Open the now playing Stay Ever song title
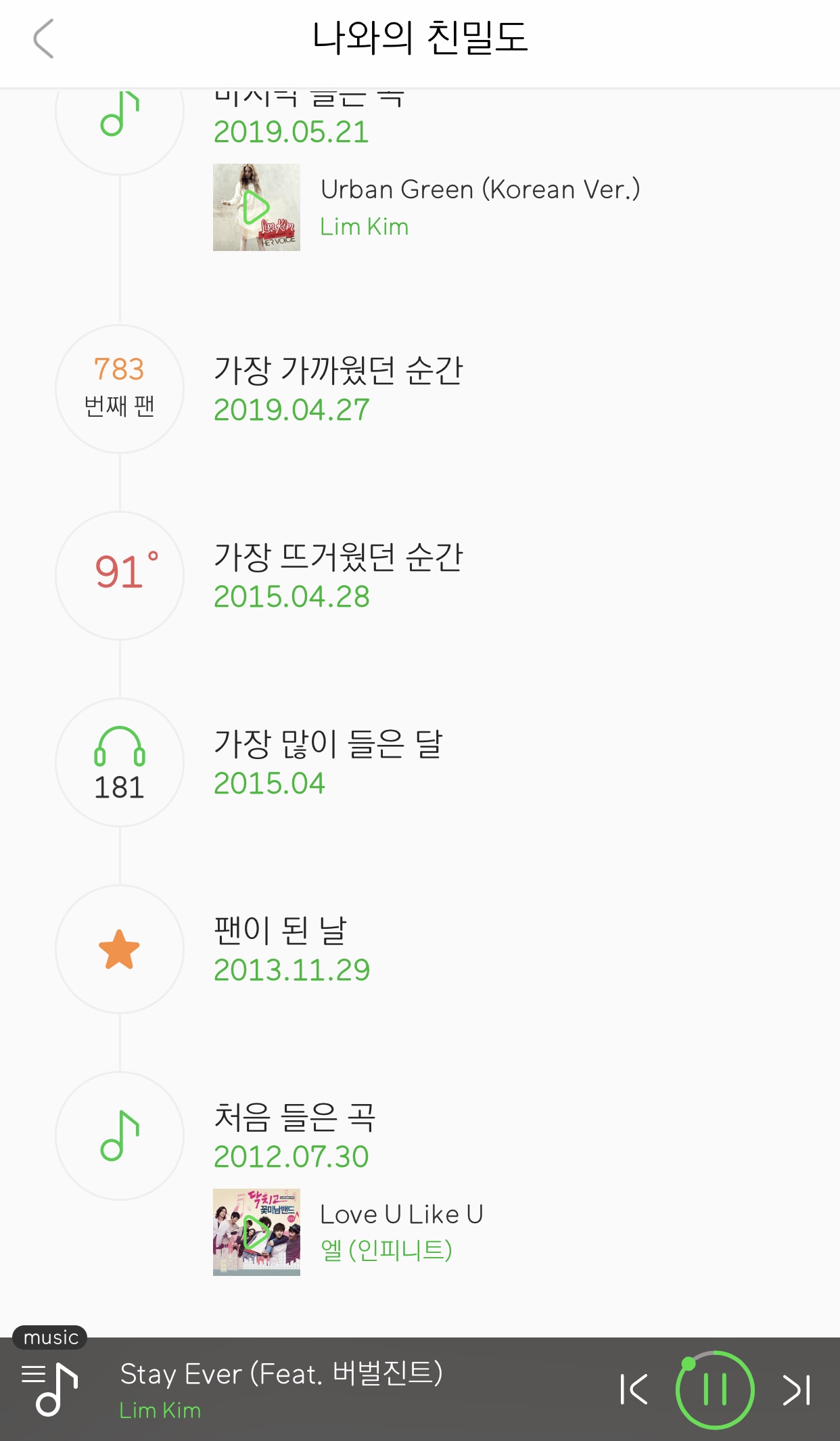 pos(281,1373)
